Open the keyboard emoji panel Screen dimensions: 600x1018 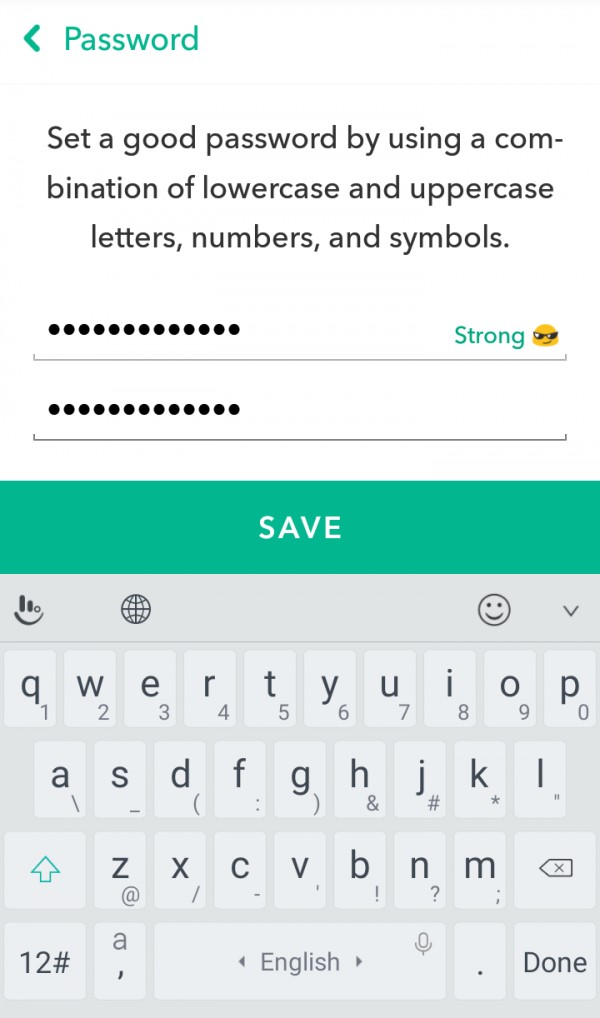pyautogui.click(x=494, y=609)
